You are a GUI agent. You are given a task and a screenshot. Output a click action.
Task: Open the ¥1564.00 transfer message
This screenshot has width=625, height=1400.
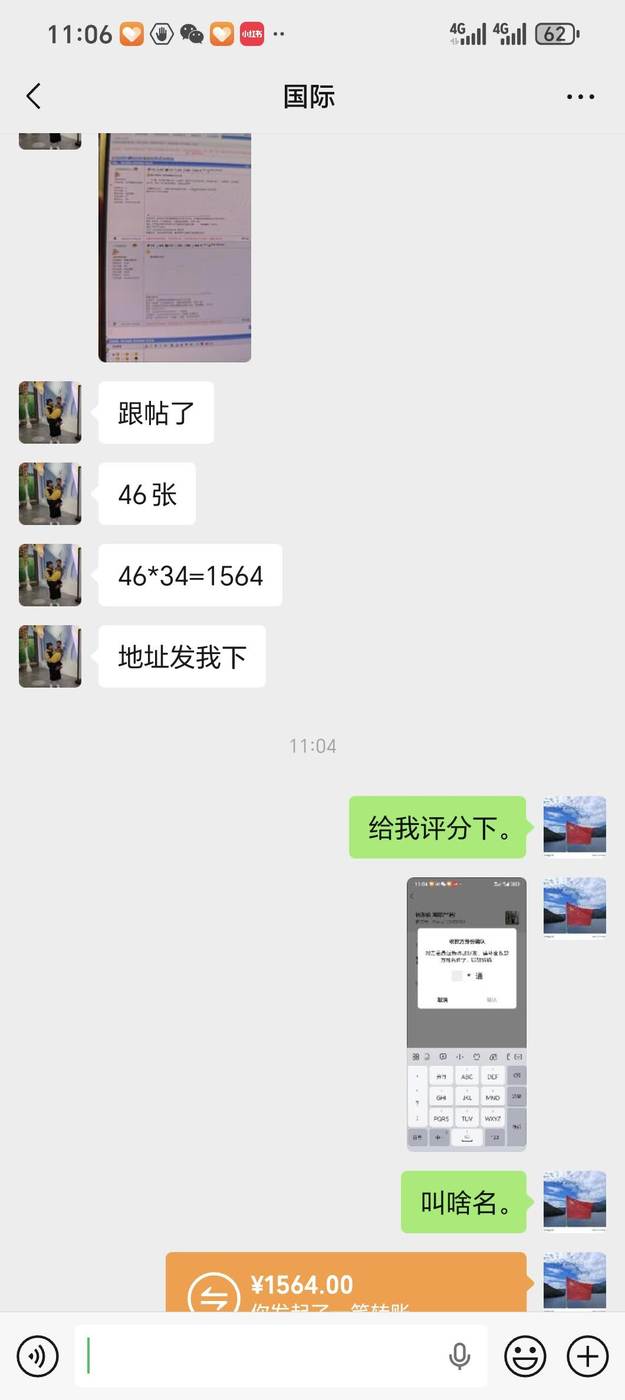click(x=346, y=1285)
